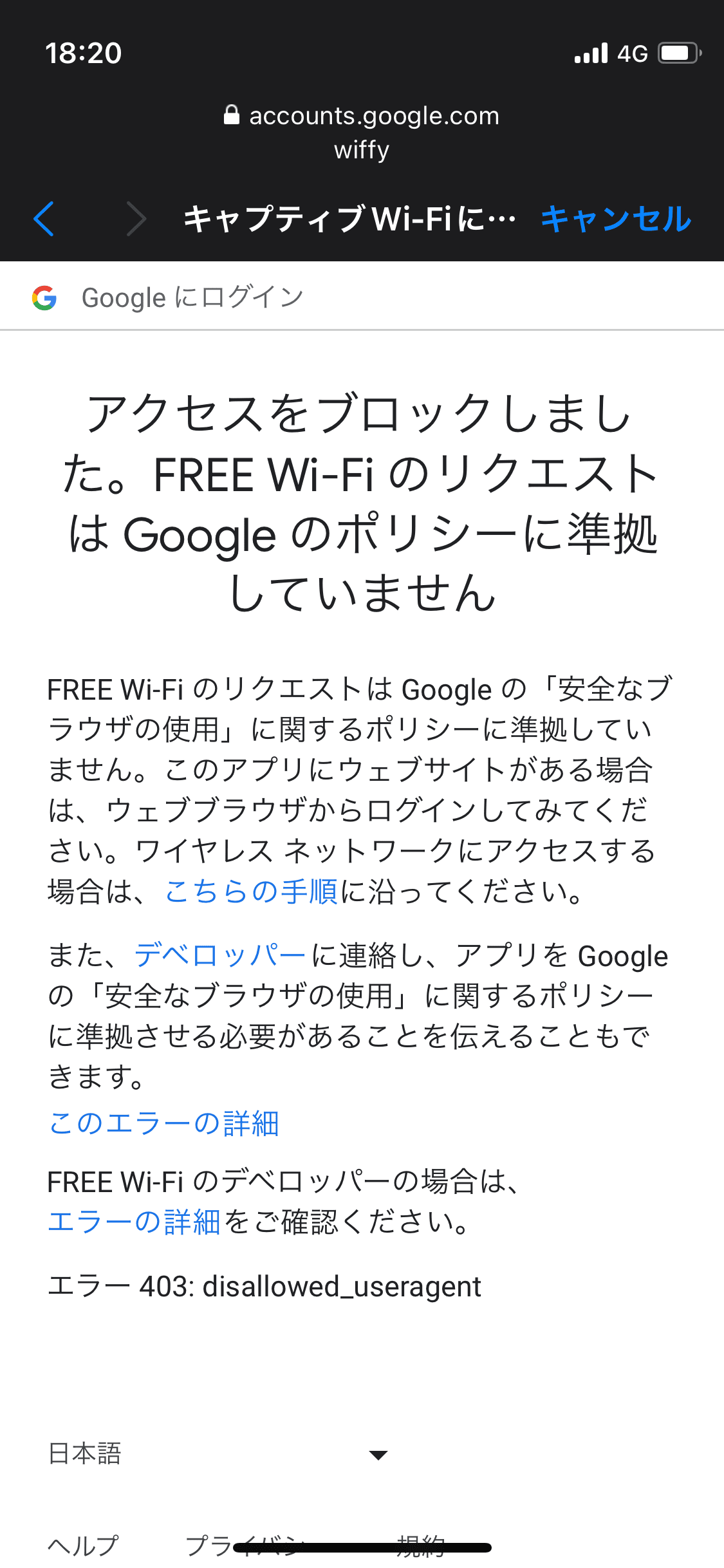Go back with the left arrow
Viewport: 724px width, 1568px height.
click(44, 219)
